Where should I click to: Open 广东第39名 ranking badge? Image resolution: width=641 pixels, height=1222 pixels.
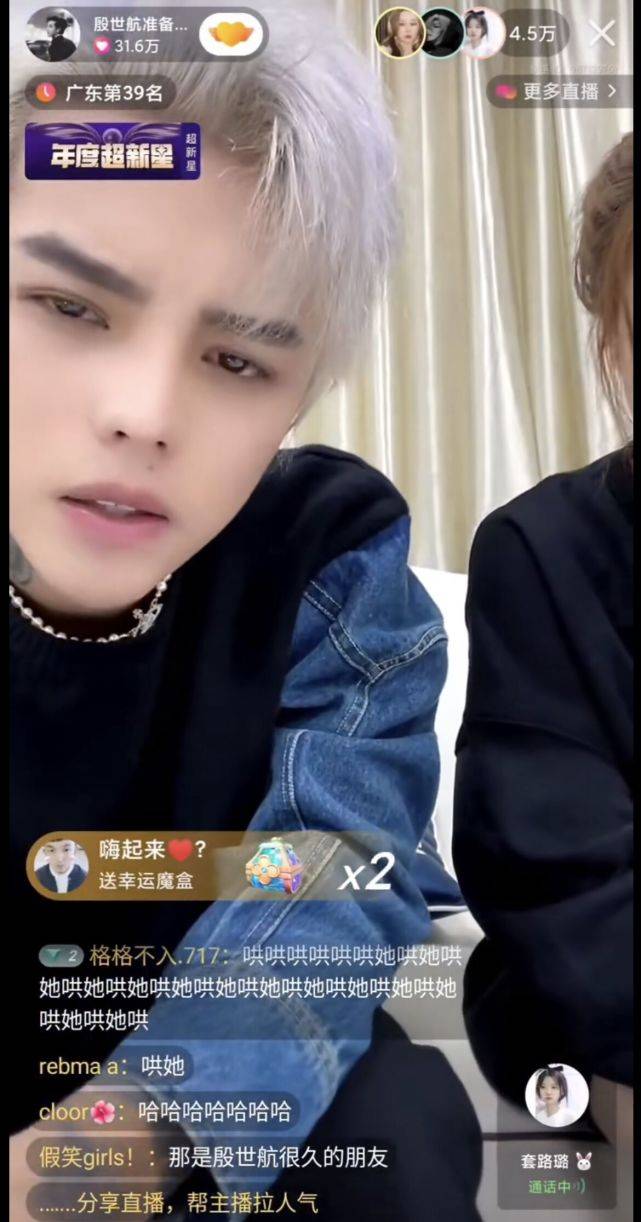tap(100, 93)
